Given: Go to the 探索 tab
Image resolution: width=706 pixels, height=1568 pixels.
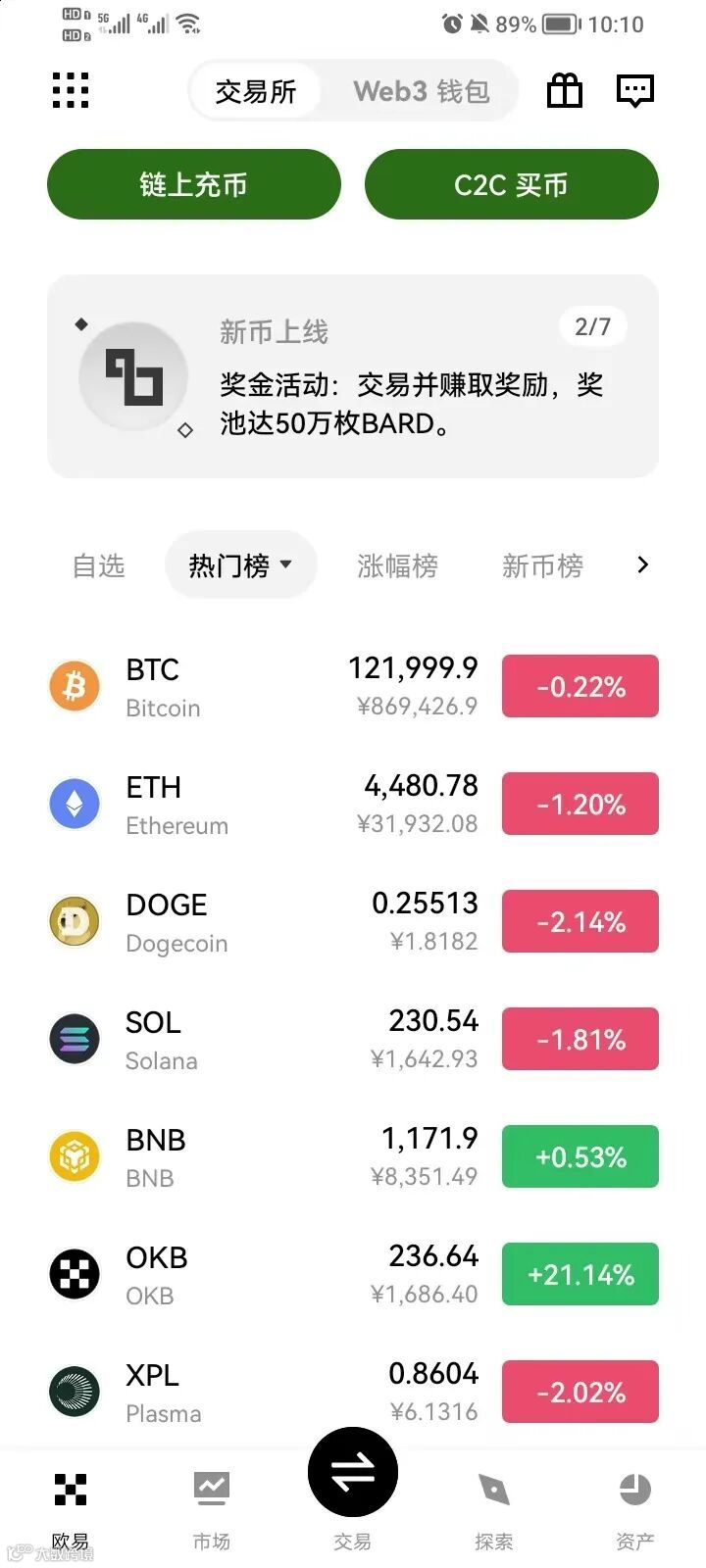Looking at the screenshot, I should [493, 1510].
